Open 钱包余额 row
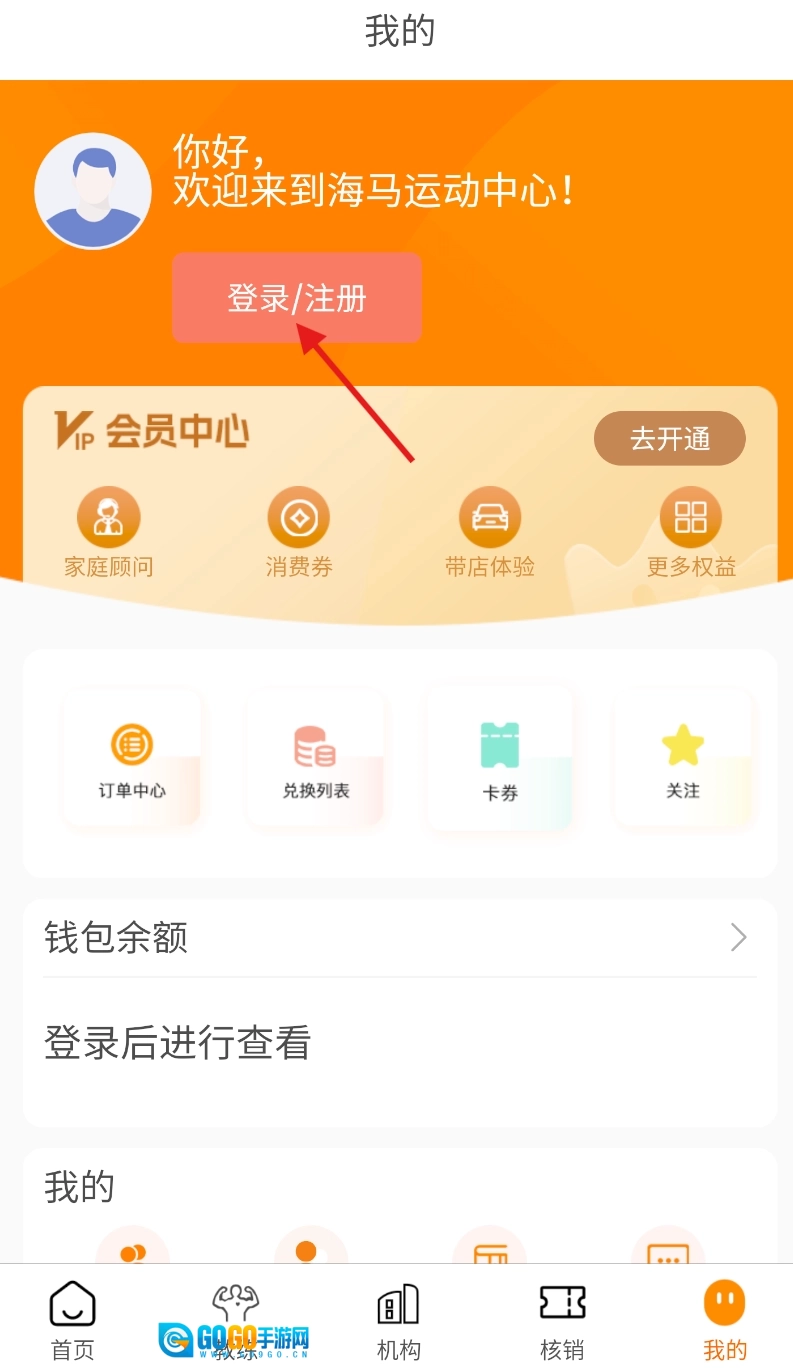Screen dimensions: 793x1368 click(x=399, y=937)
